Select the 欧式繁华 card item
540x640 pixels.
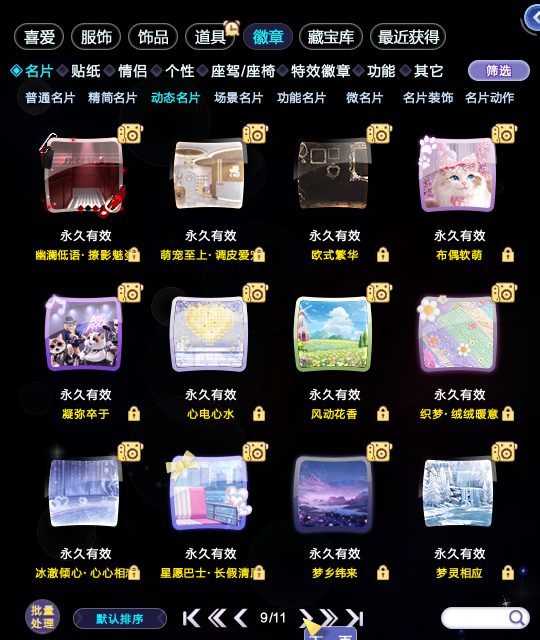[x=334, y=174]
